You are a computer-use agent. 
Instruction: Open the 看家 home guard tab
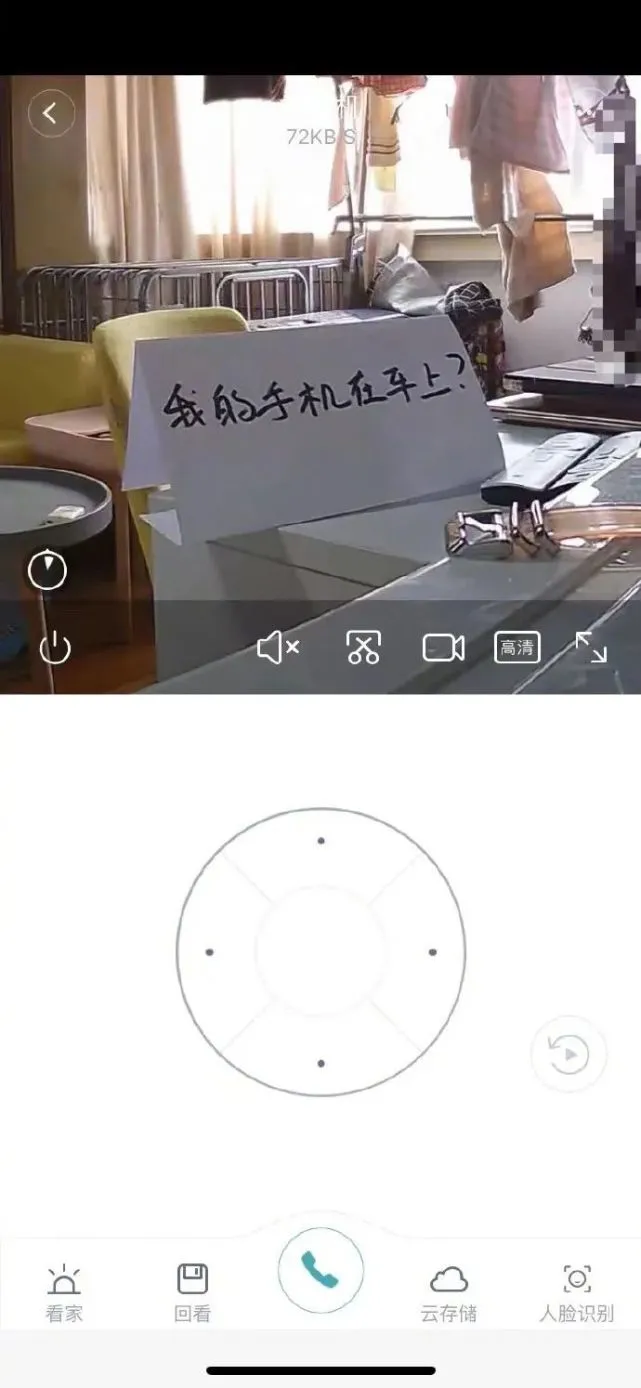tap(64, 1293)
